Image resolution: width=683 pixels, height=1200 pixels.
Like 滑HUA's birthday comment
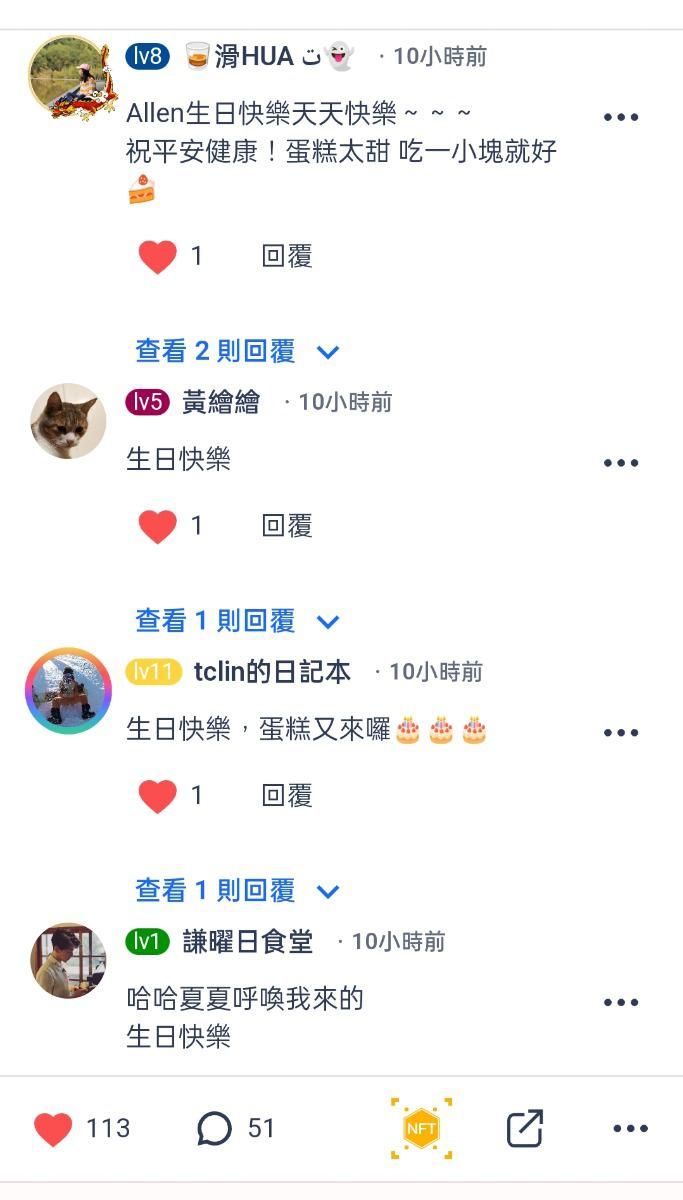157,257
